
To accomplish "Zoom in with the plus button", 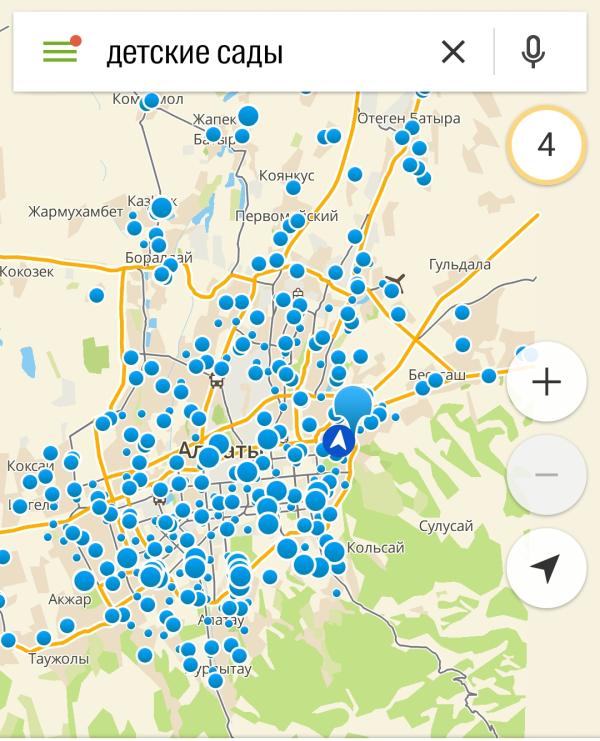I will [x=546, y=382].
